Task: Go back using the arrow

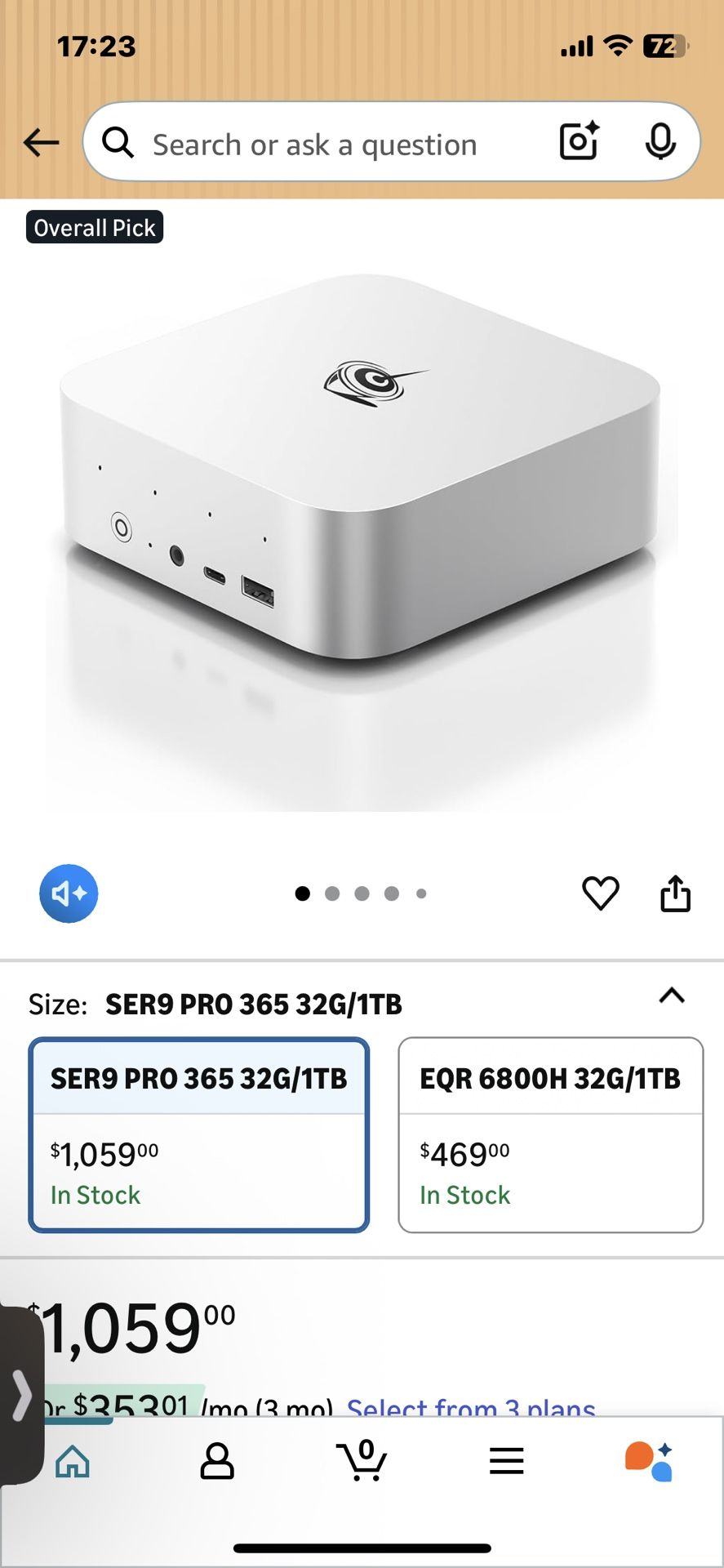Action: coord(41,143)
